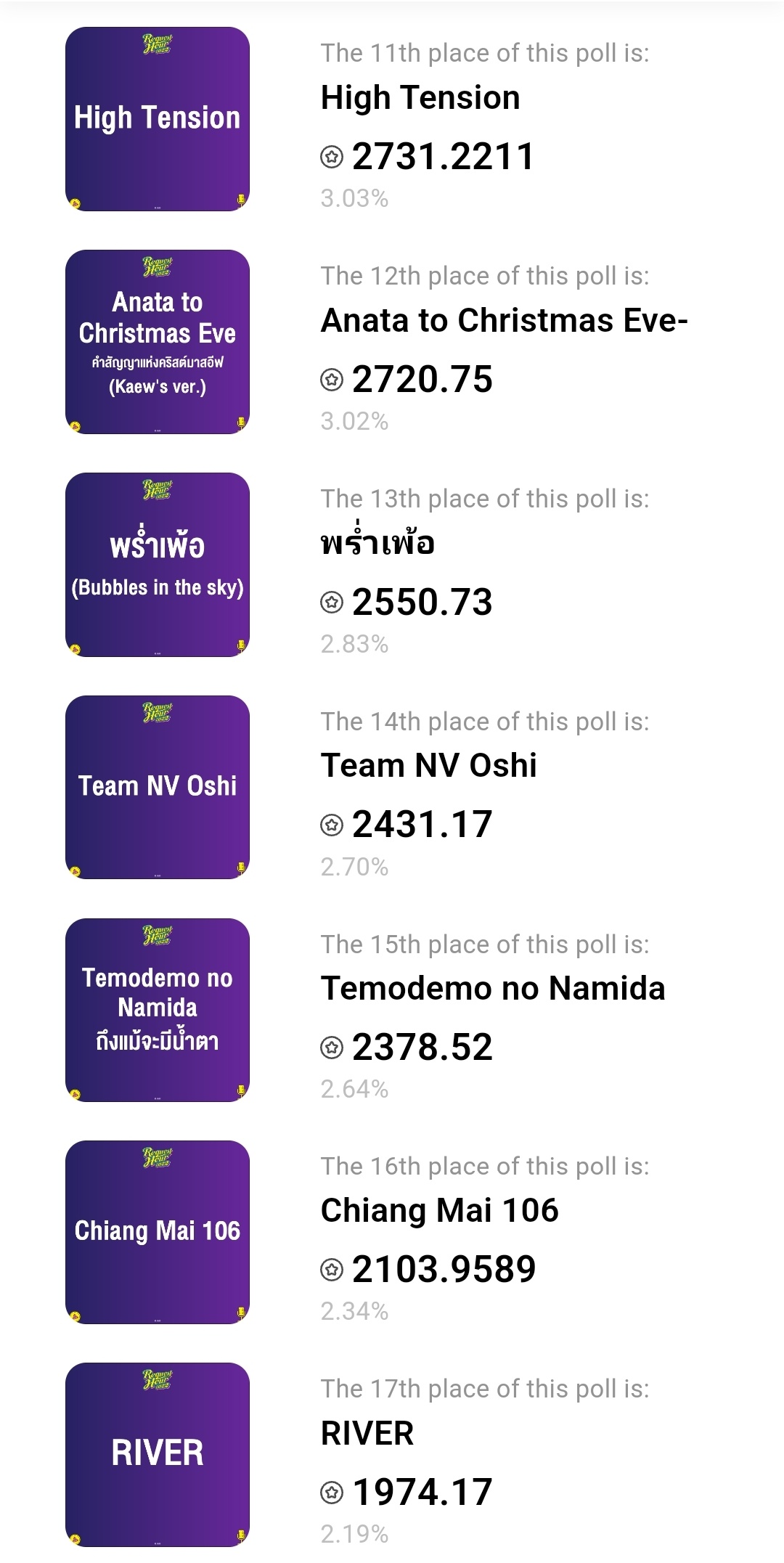This screenshot has width=784, height=1563.
Task: Tap the Temodemo no Namida thumbnail
Action: (158, 1011)
